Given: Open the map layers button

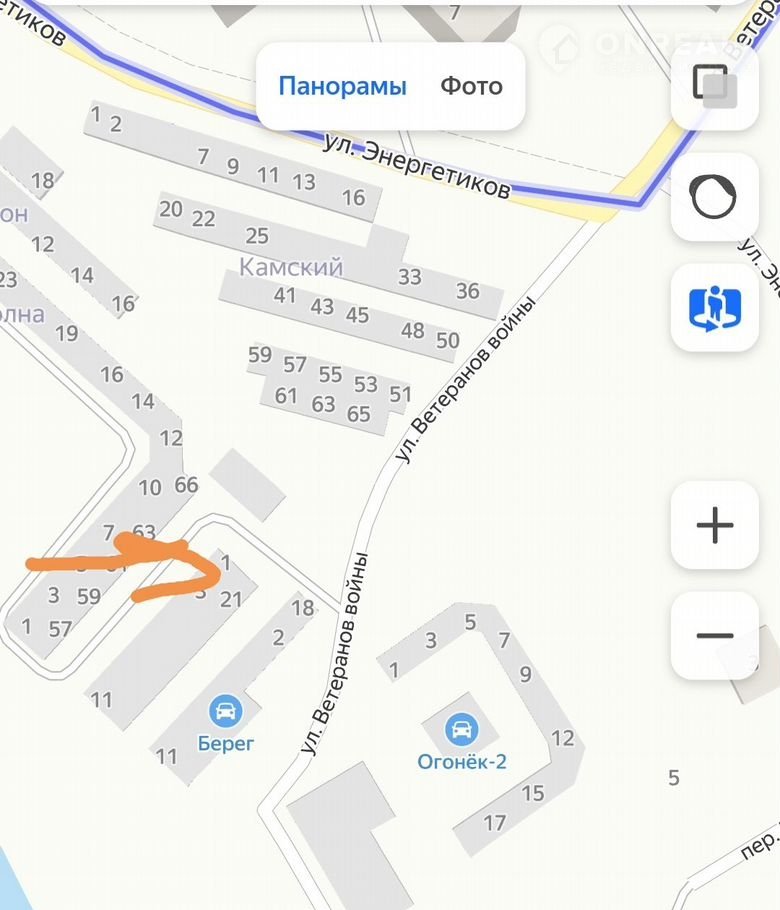Looking at the screenshot, I should 714,84.
